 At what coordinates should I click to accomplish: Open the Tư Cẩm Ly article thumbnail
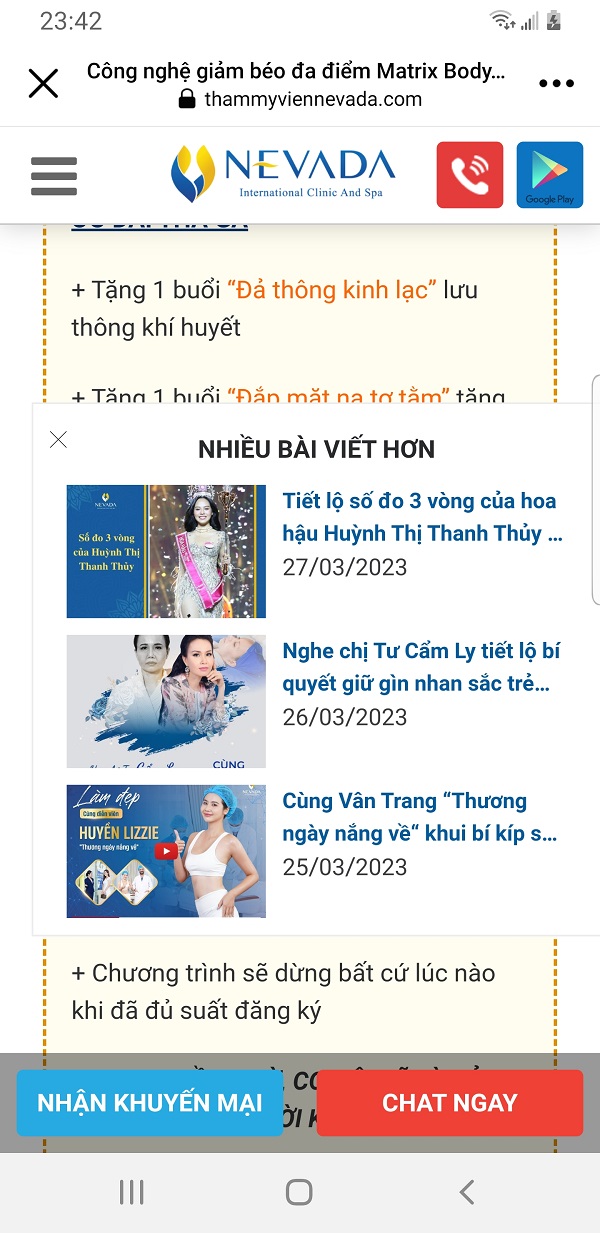(166, 701)
